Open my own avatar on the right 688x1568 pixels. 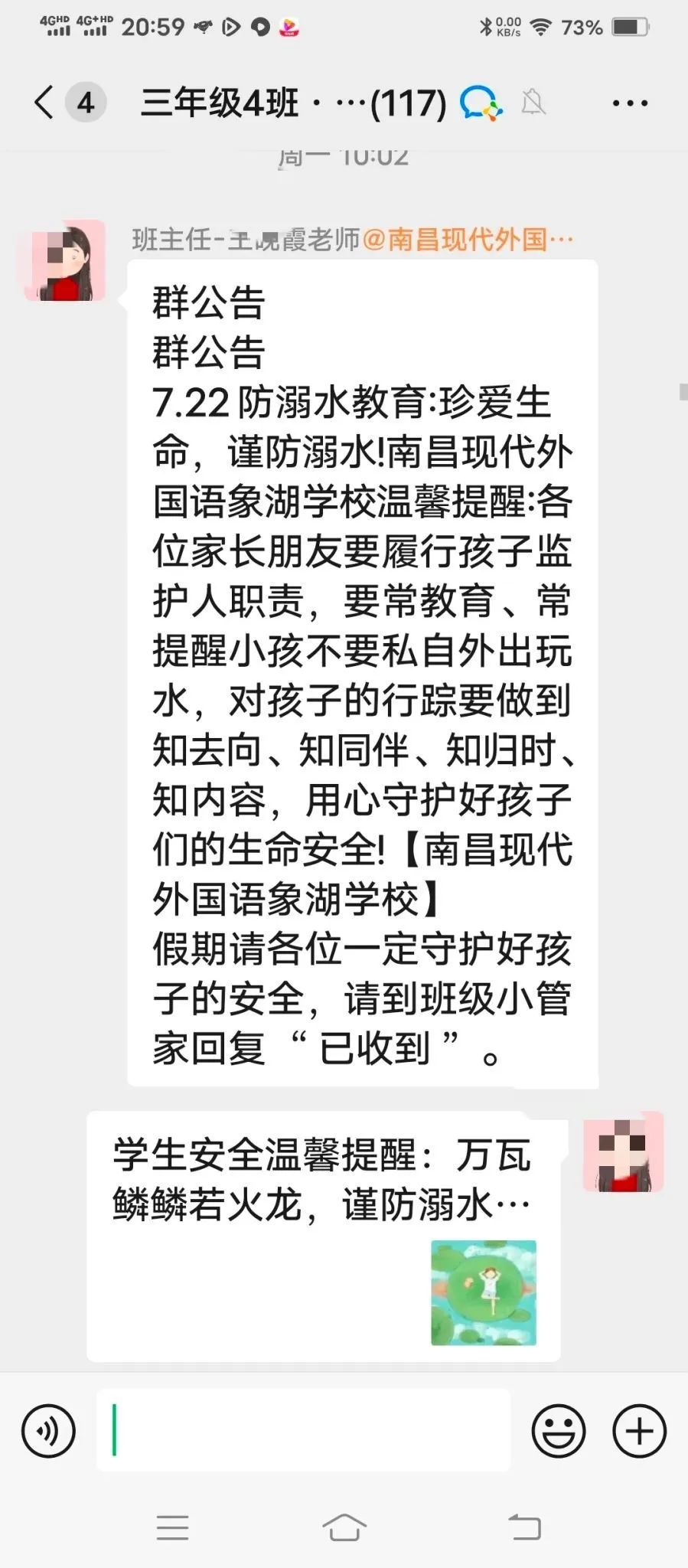tap(623, 1152)
